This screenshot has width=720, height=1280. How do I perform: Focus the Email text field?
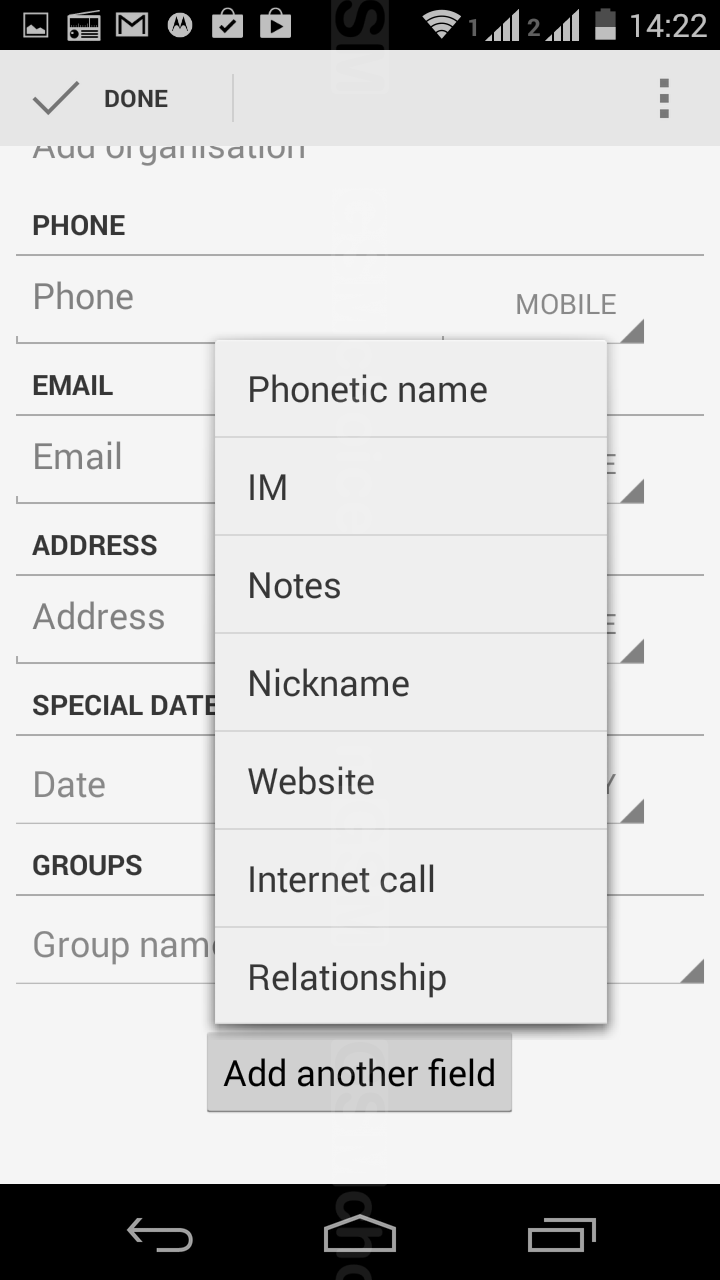(110, 458)
